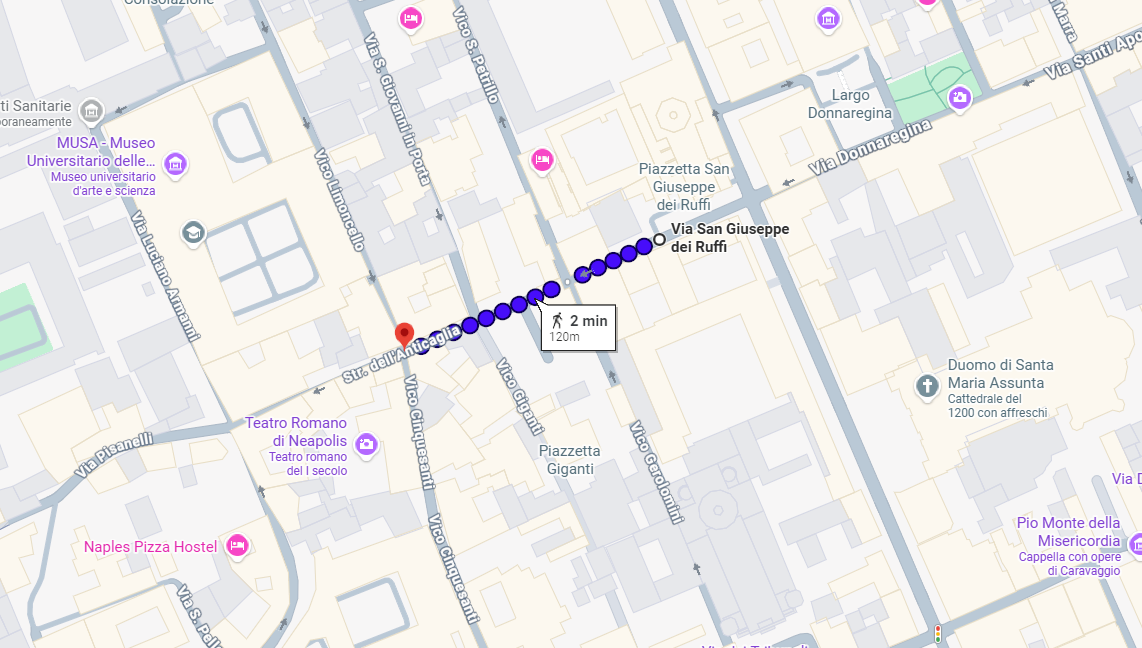
Task: Open the MUSA Museo Universitario marker
Action: pyautogui.click(x=176, y=163)
